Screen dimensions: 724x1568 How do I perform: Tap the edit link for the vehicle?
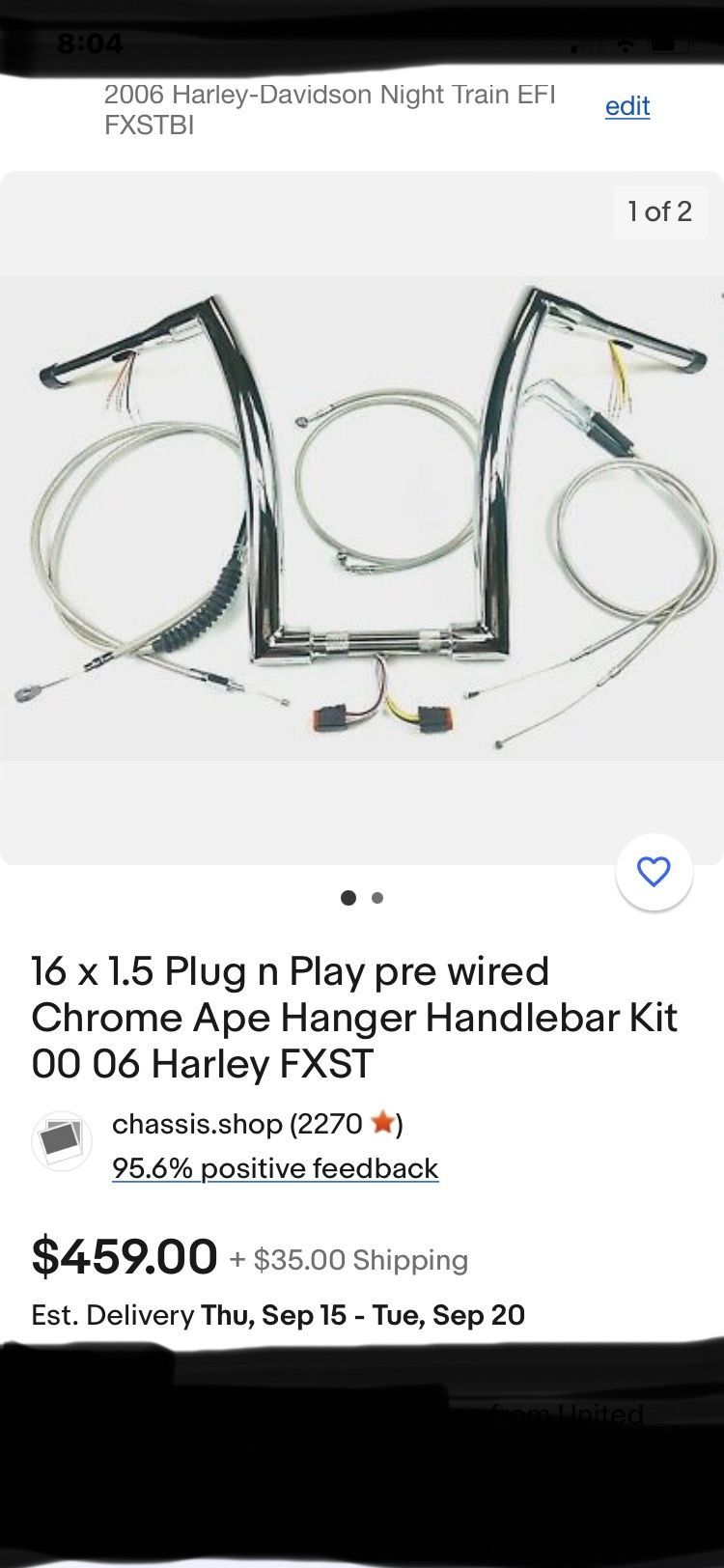click(627, 106)
